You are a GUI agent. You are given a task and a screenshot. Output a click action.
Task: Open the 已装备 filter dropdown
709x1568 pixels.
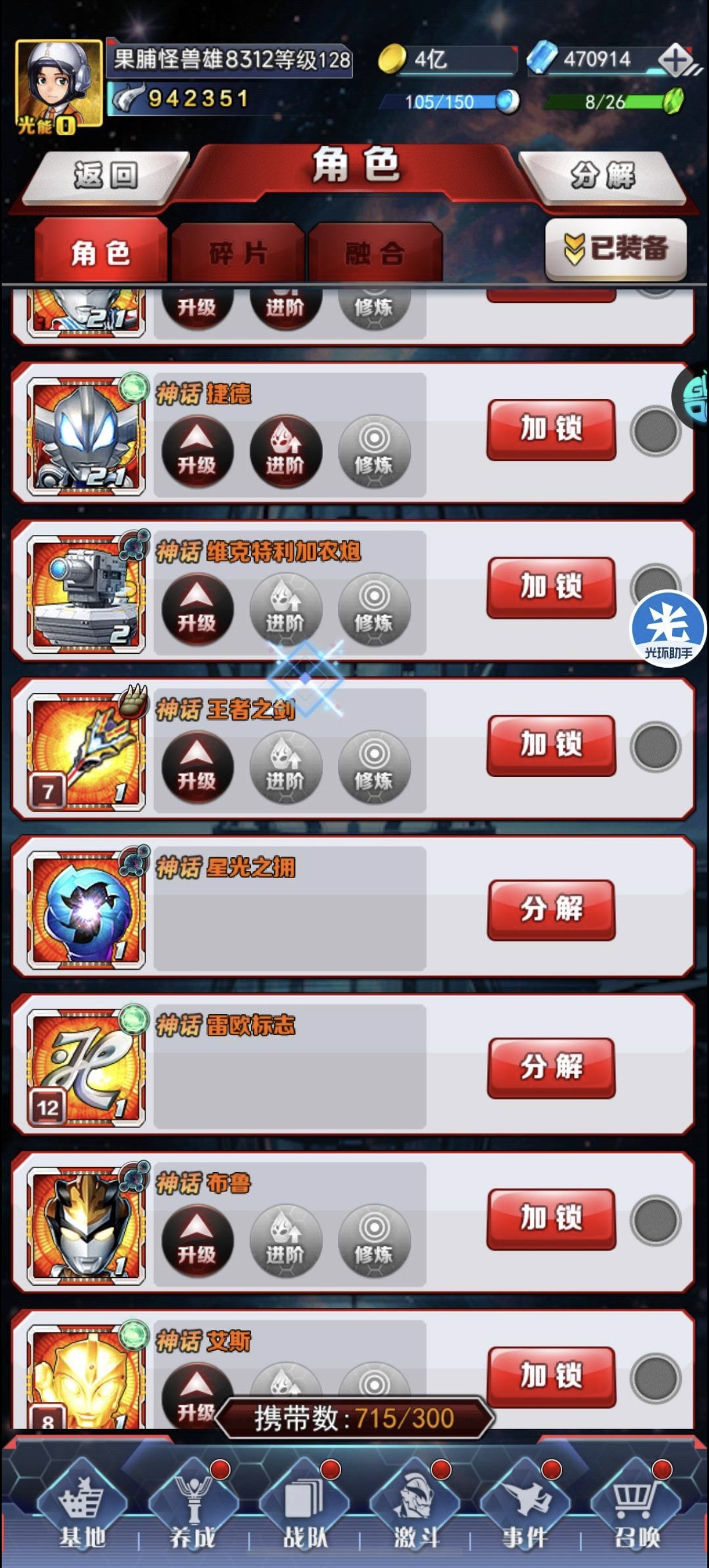tap(616, 249)
